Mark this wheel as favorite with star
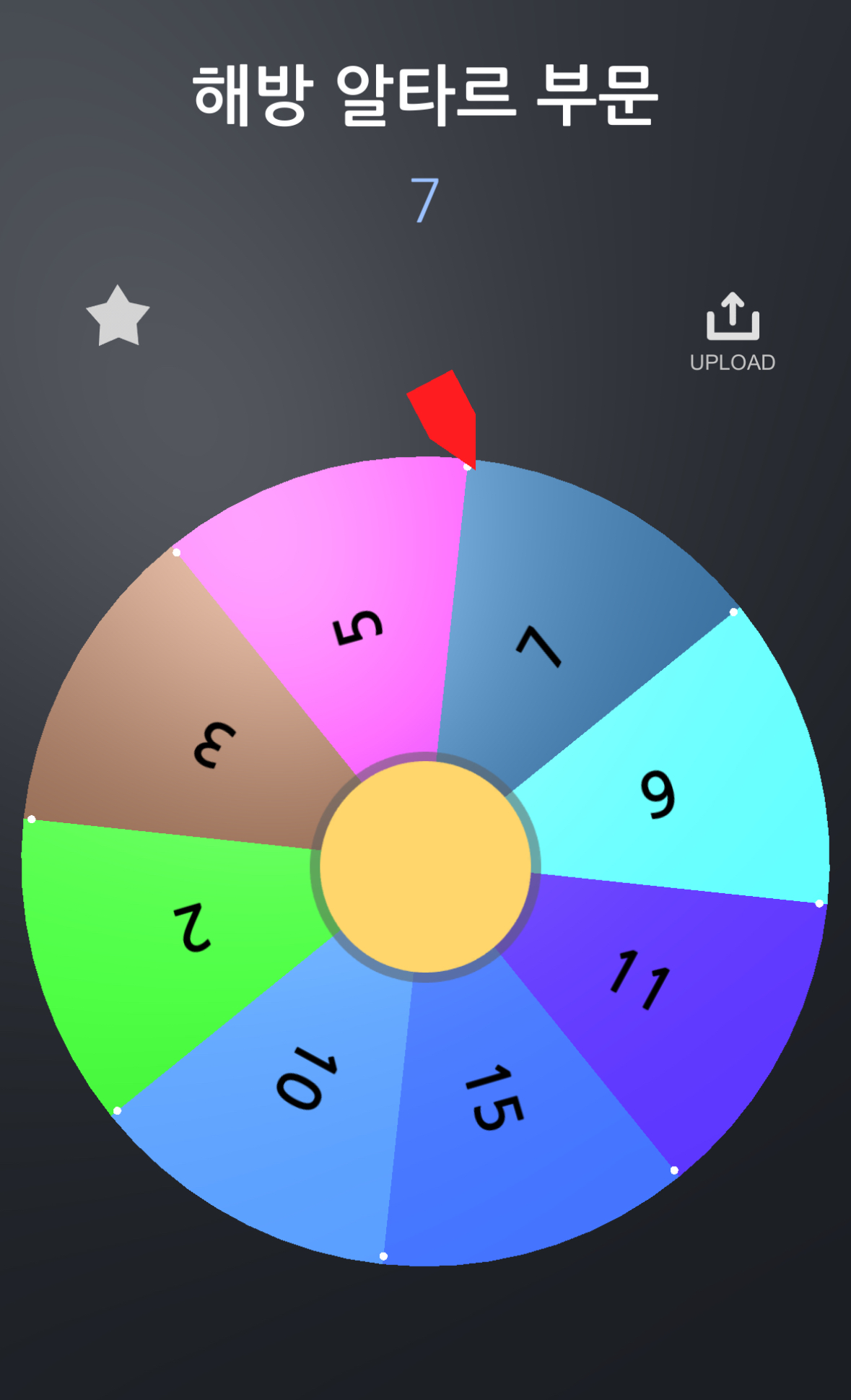The width and height of the screenshot is (851, 1400). click(118, 317)
